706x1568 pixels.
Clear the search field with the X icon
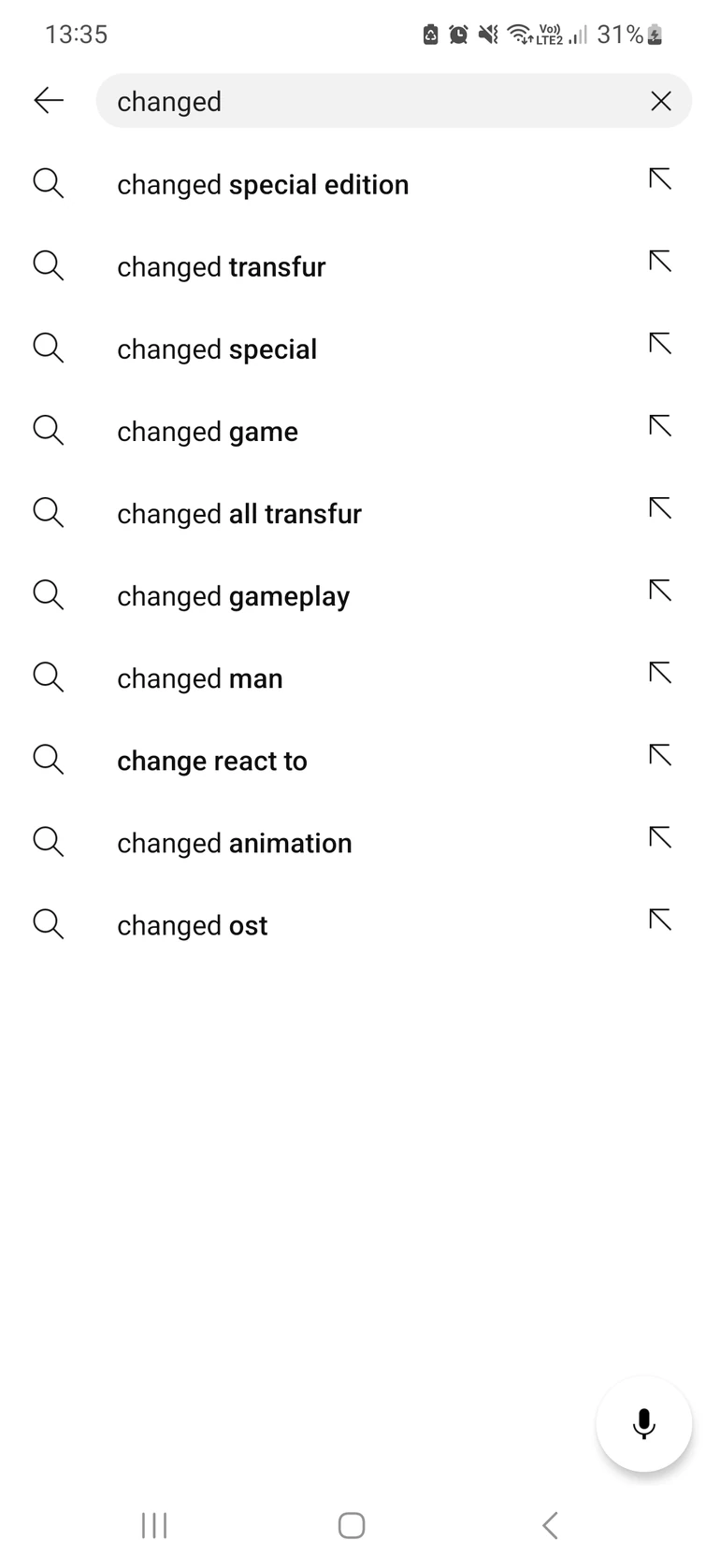[x=661, y=100]
